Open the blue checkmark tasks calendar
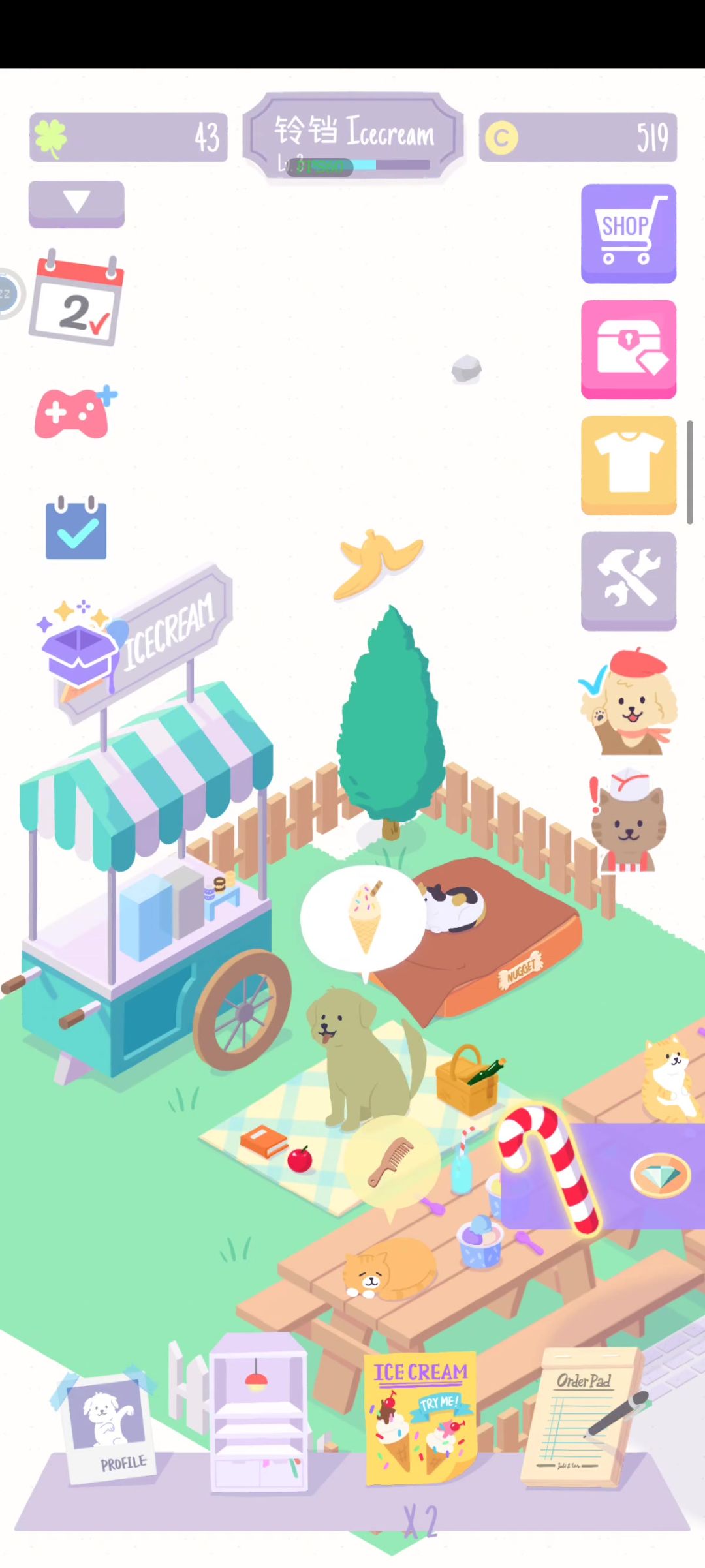 (x=76, y=529)
